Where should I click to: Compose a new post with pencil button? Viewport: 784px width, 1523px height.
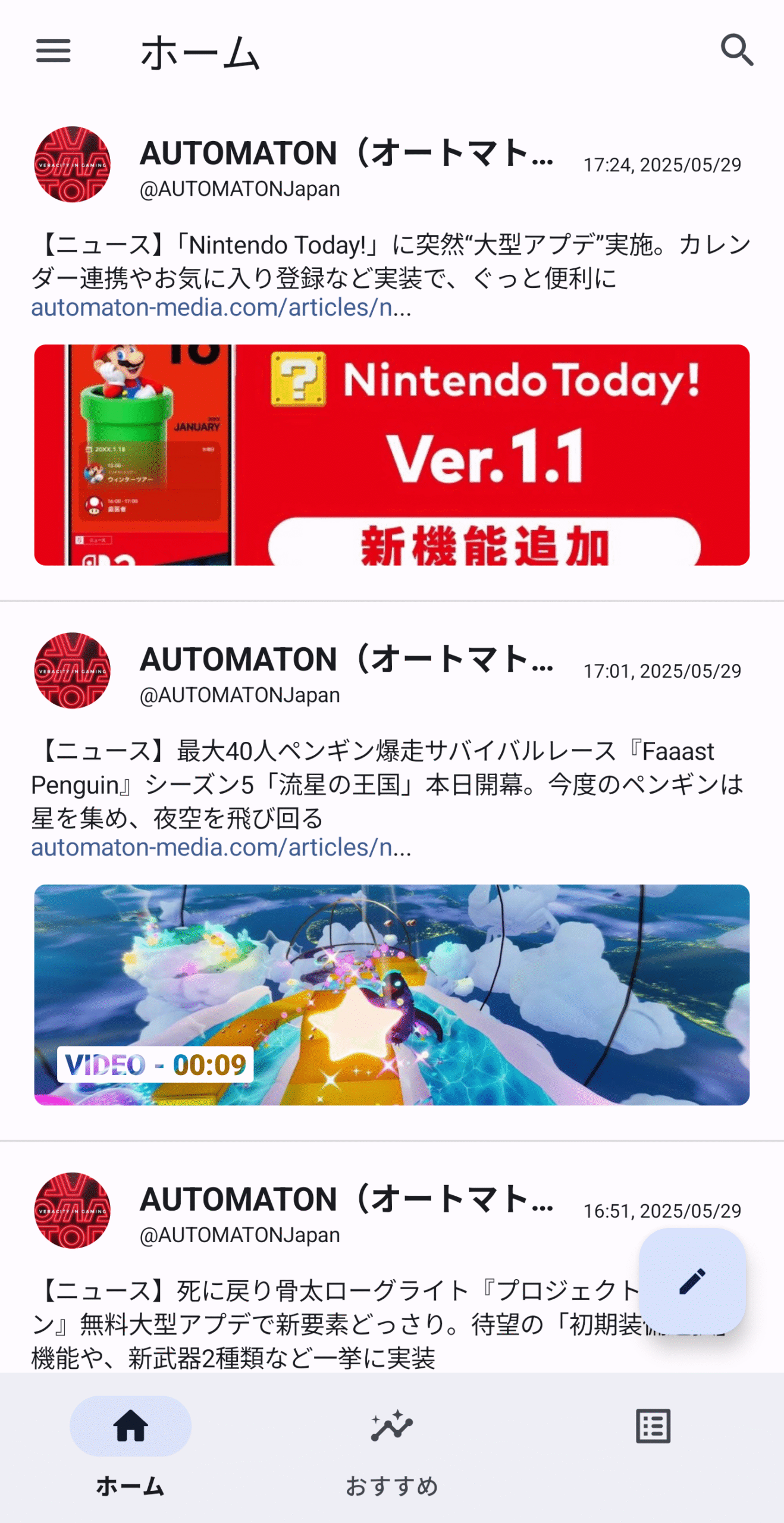(x=692, y=1281)
